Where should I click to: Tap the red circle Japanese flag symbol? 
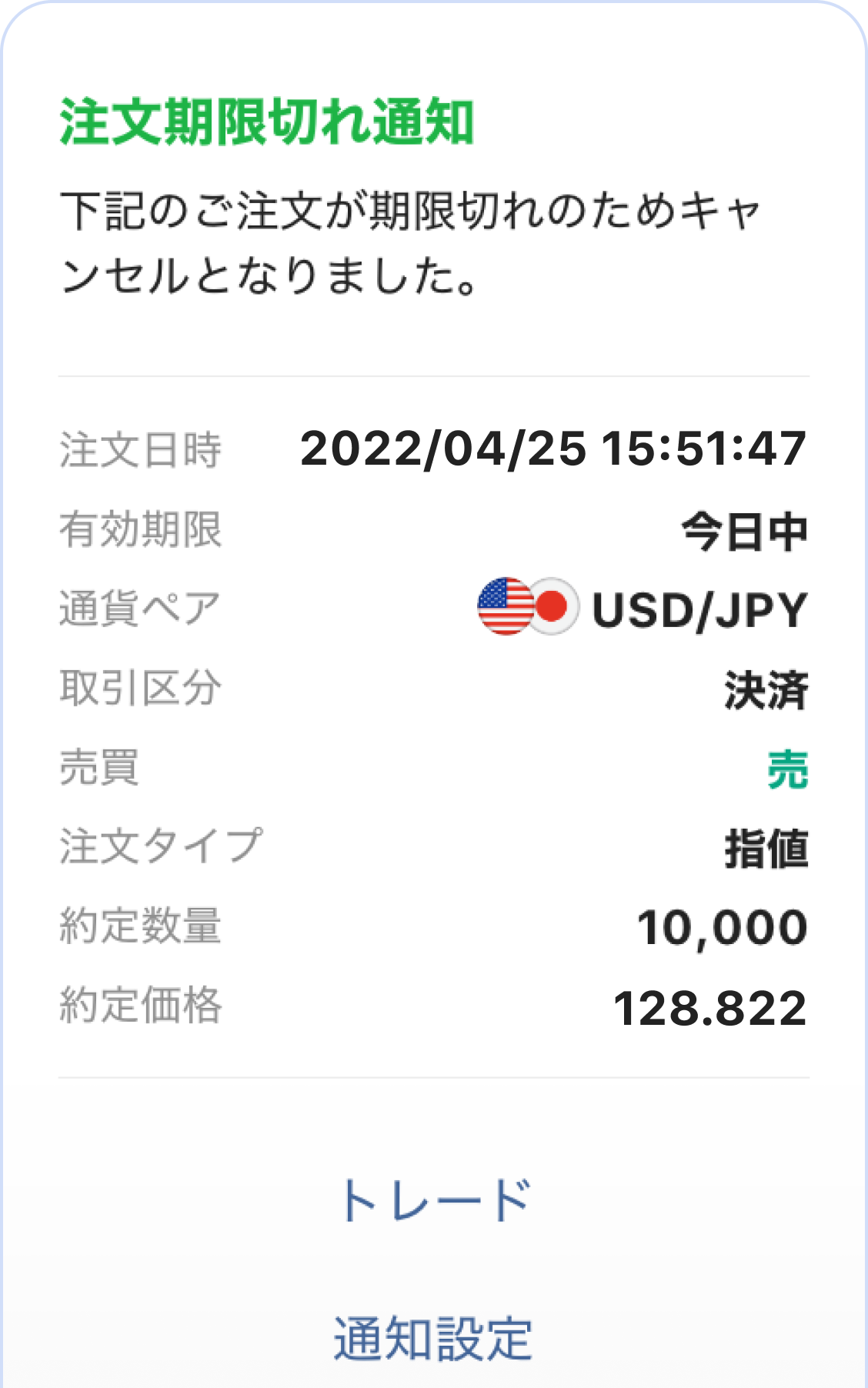point(556,608)
